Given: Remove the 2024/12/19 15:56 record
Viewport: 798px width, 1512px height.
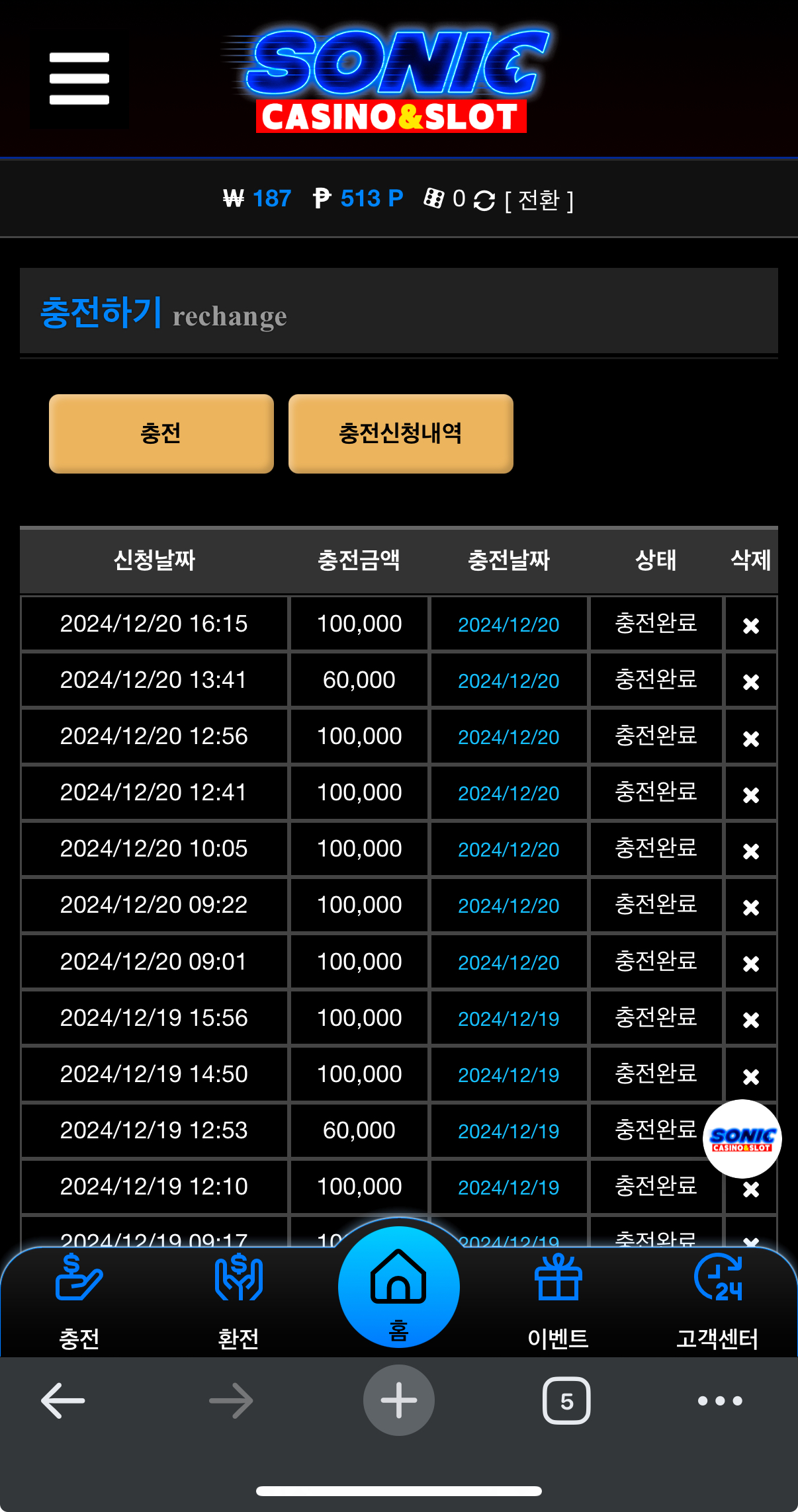Looking at the screenshot, I should [750, 1019].
